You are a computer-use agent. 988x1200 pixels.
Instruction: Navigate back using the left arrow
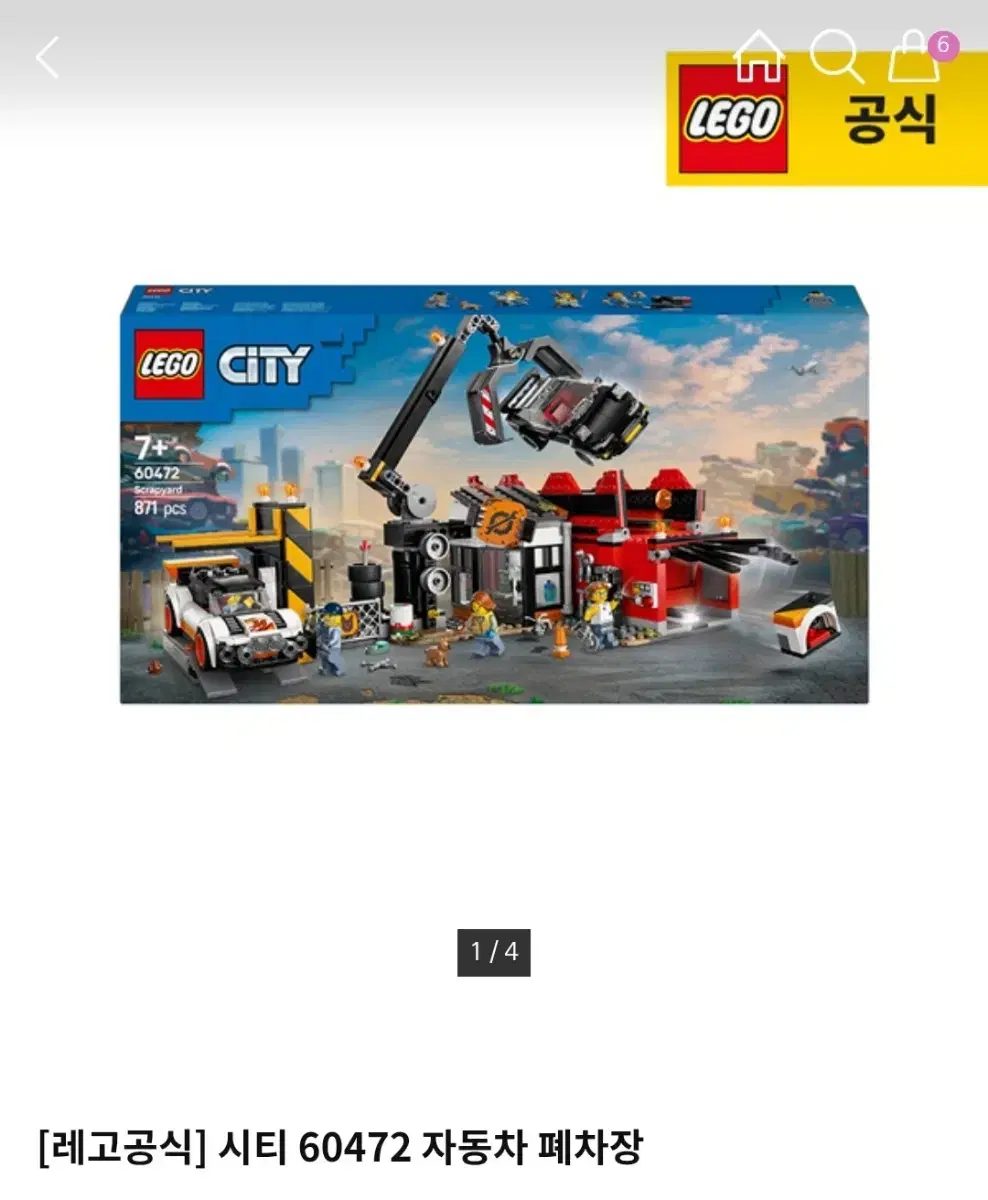48,57
